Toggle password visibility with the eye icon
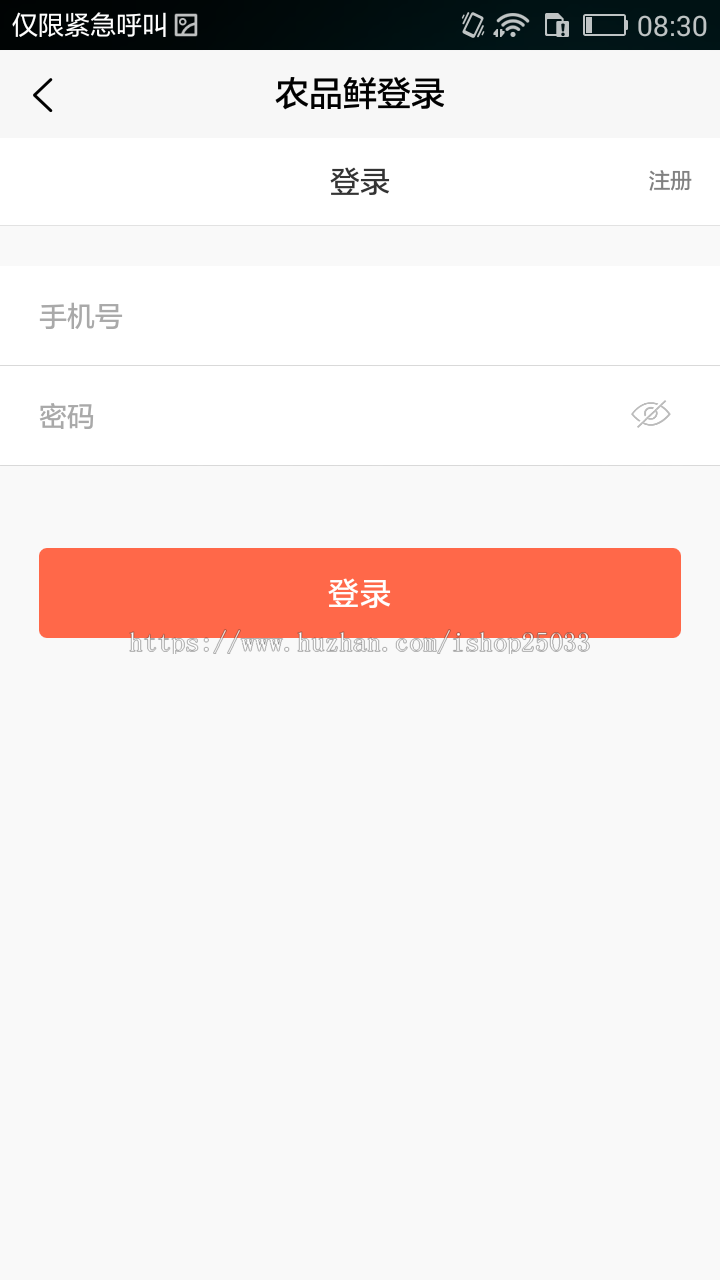This screenshot has width=720, height=1280. (x=651, y=413)
